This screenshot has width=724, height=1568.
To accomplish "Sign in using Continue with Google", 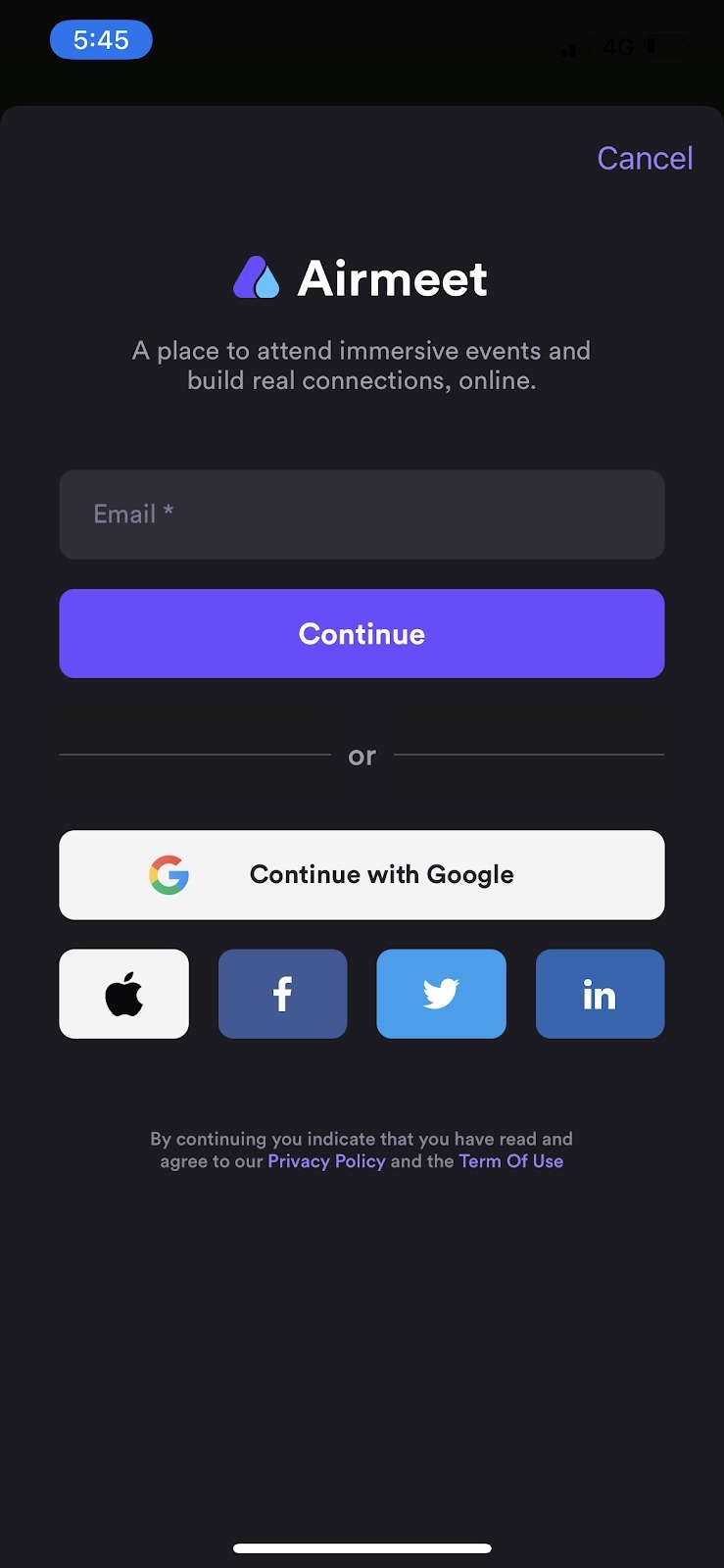I will tap(362, 874).
